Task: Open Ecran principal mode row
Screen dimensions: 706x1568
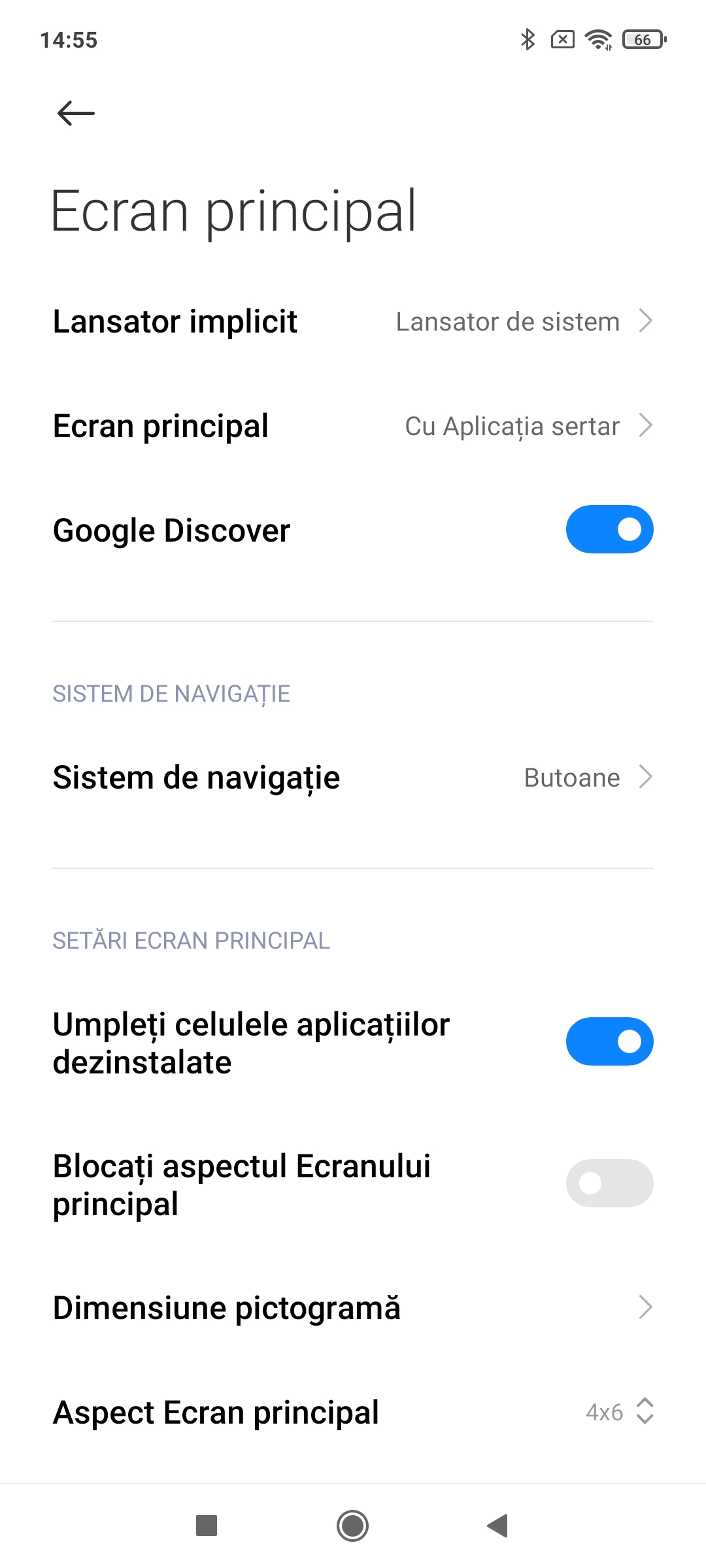Action: tap(353, 426)
